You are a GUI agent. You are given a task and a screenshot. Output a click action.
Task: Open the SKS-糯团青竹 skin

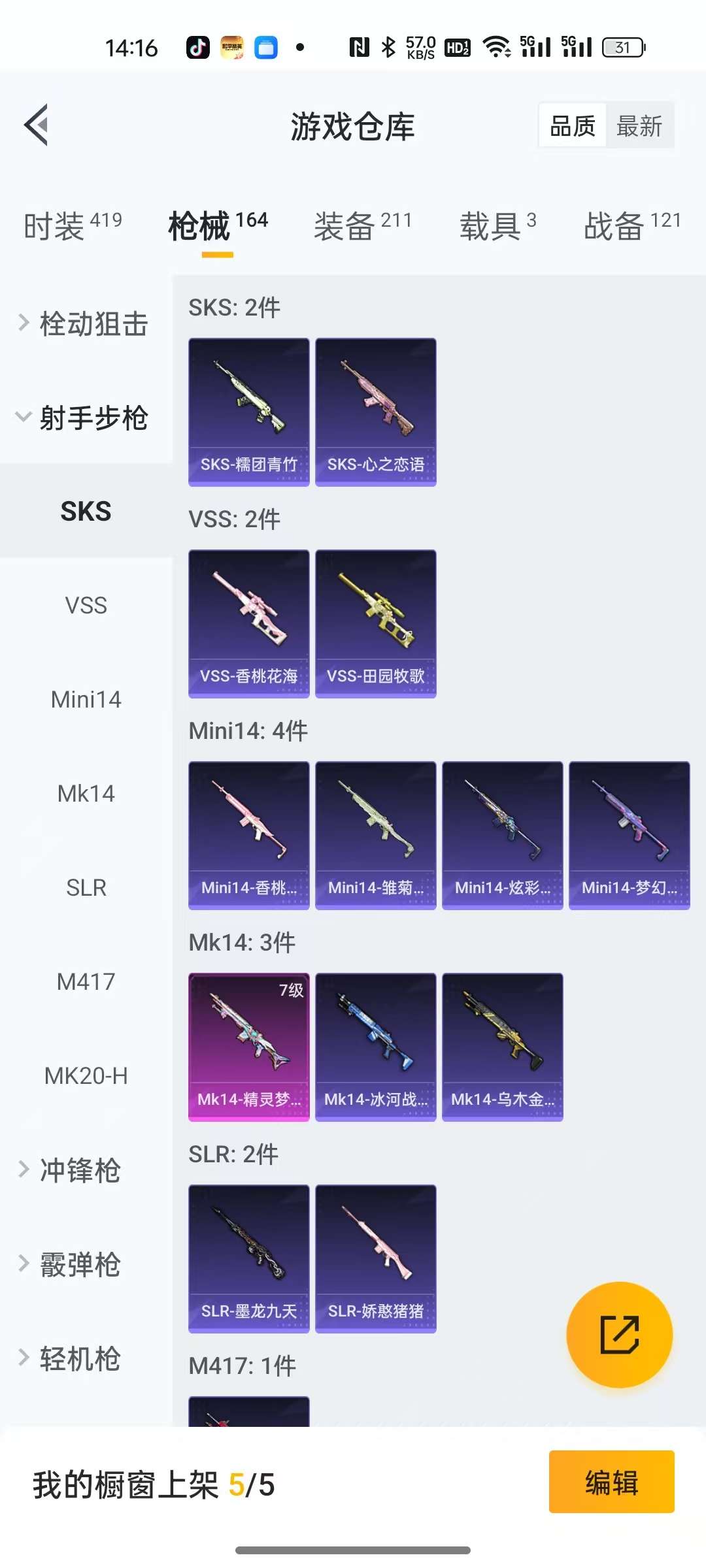pos(248,412)
